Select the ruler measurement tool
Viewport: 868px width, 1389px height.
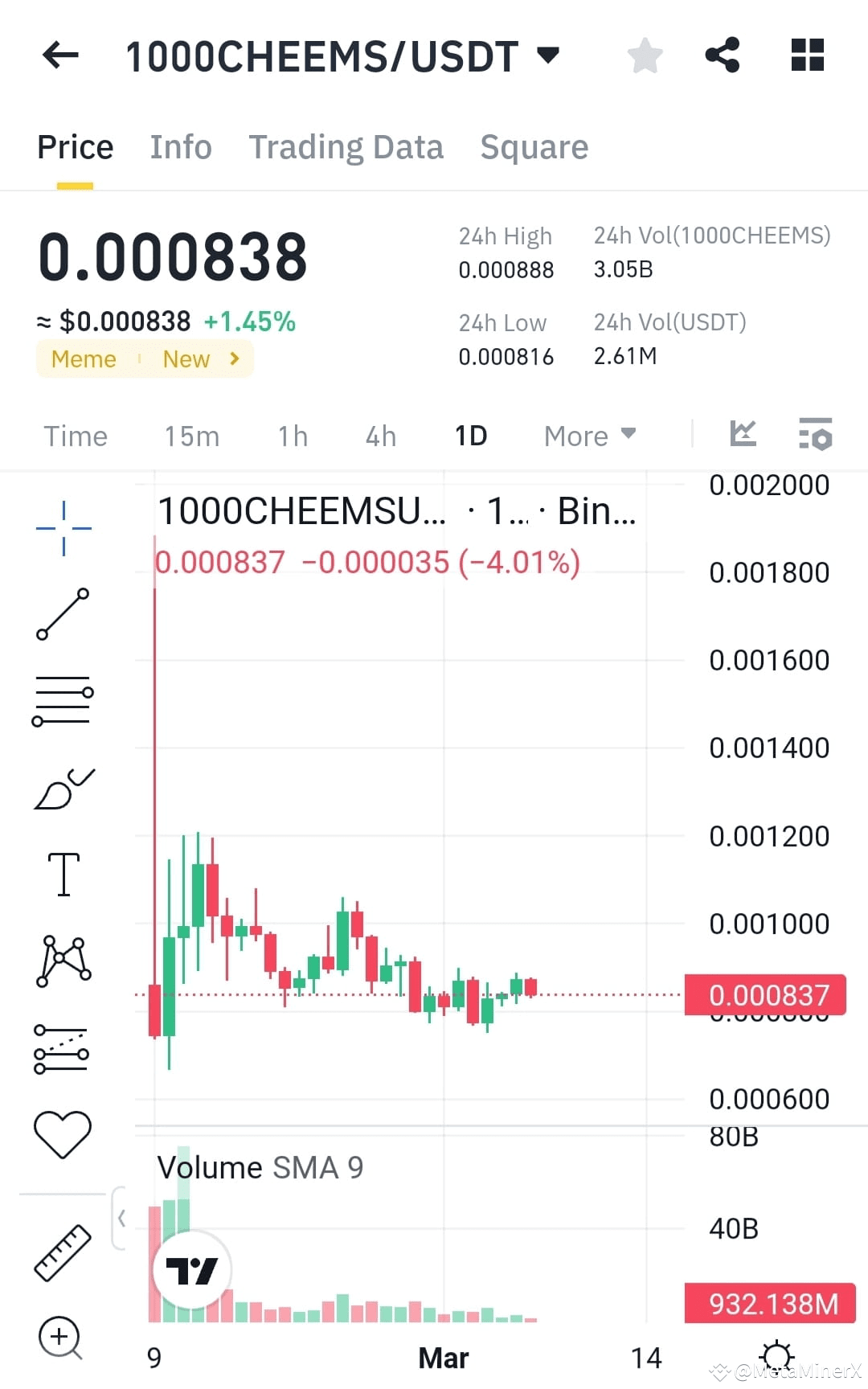coord(63,1250)
